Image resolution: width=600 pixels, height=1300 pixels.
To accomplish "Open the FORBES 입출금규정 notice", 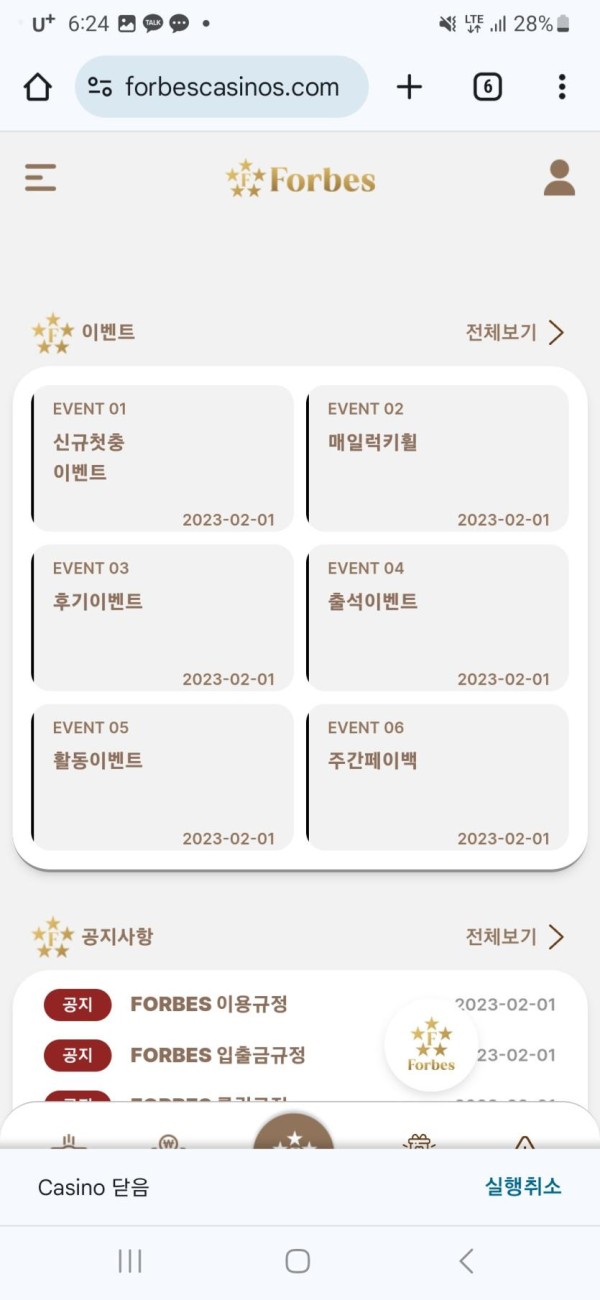I will (218, 1055).
